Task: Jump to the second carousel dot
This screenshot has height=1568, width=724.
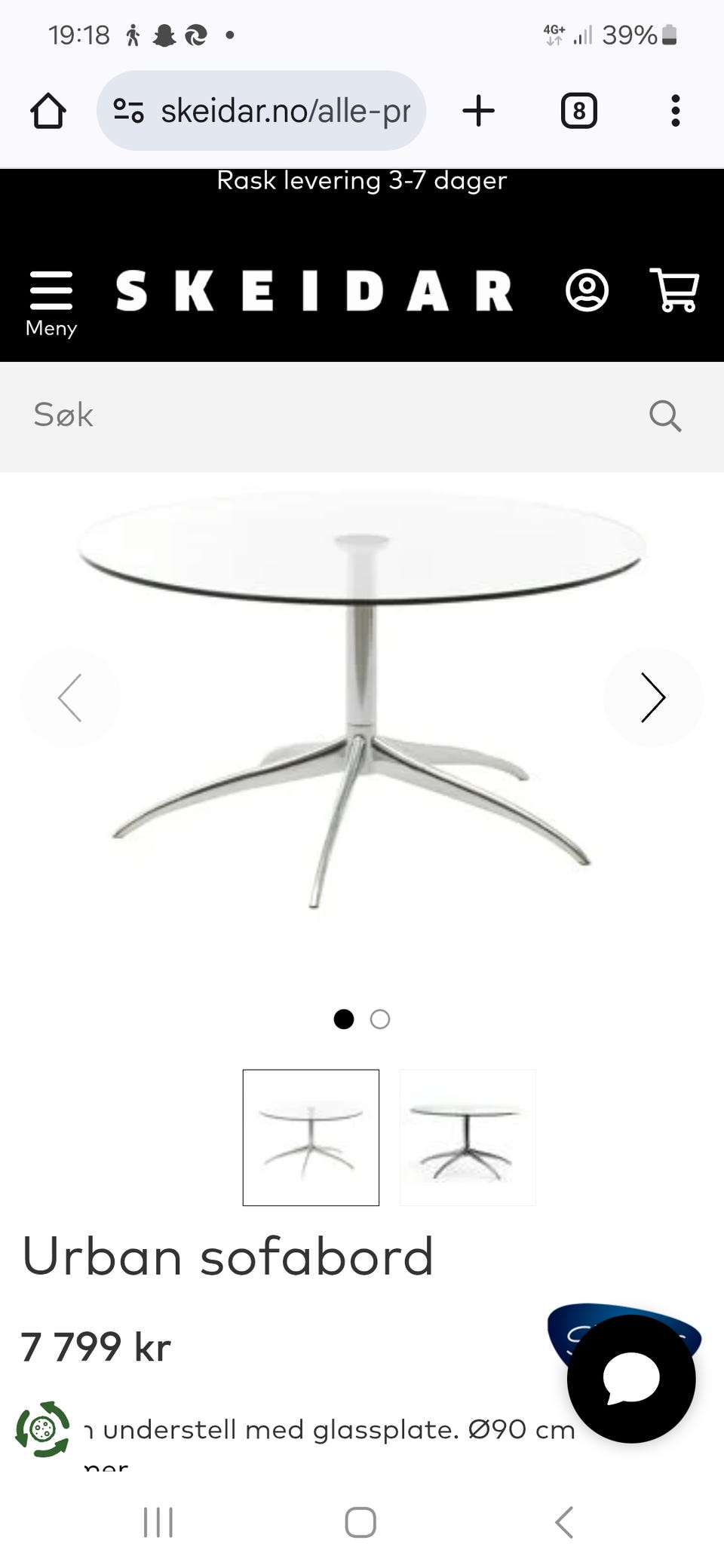Action: (x=380, y=1019)
